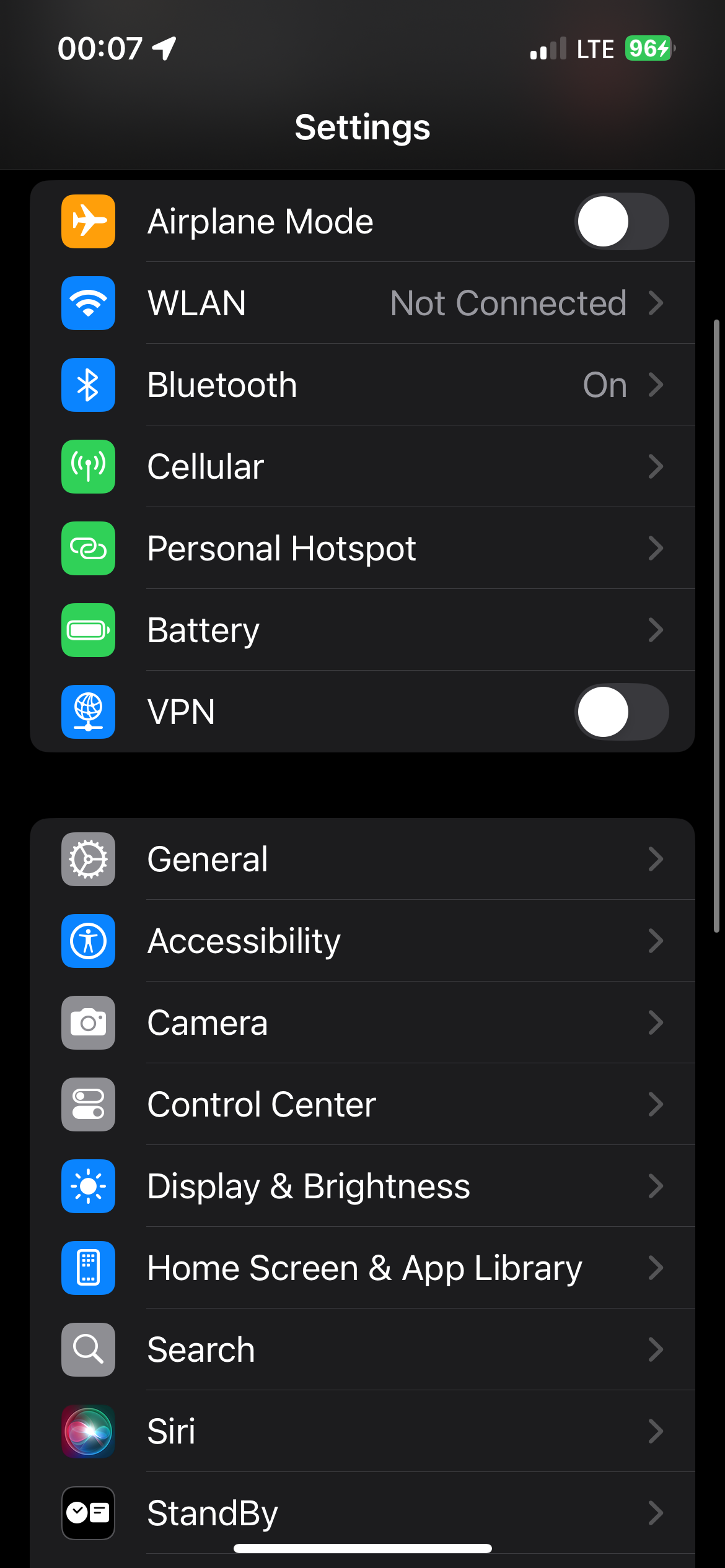Enable the VPN switch

[x=621, y=712]
